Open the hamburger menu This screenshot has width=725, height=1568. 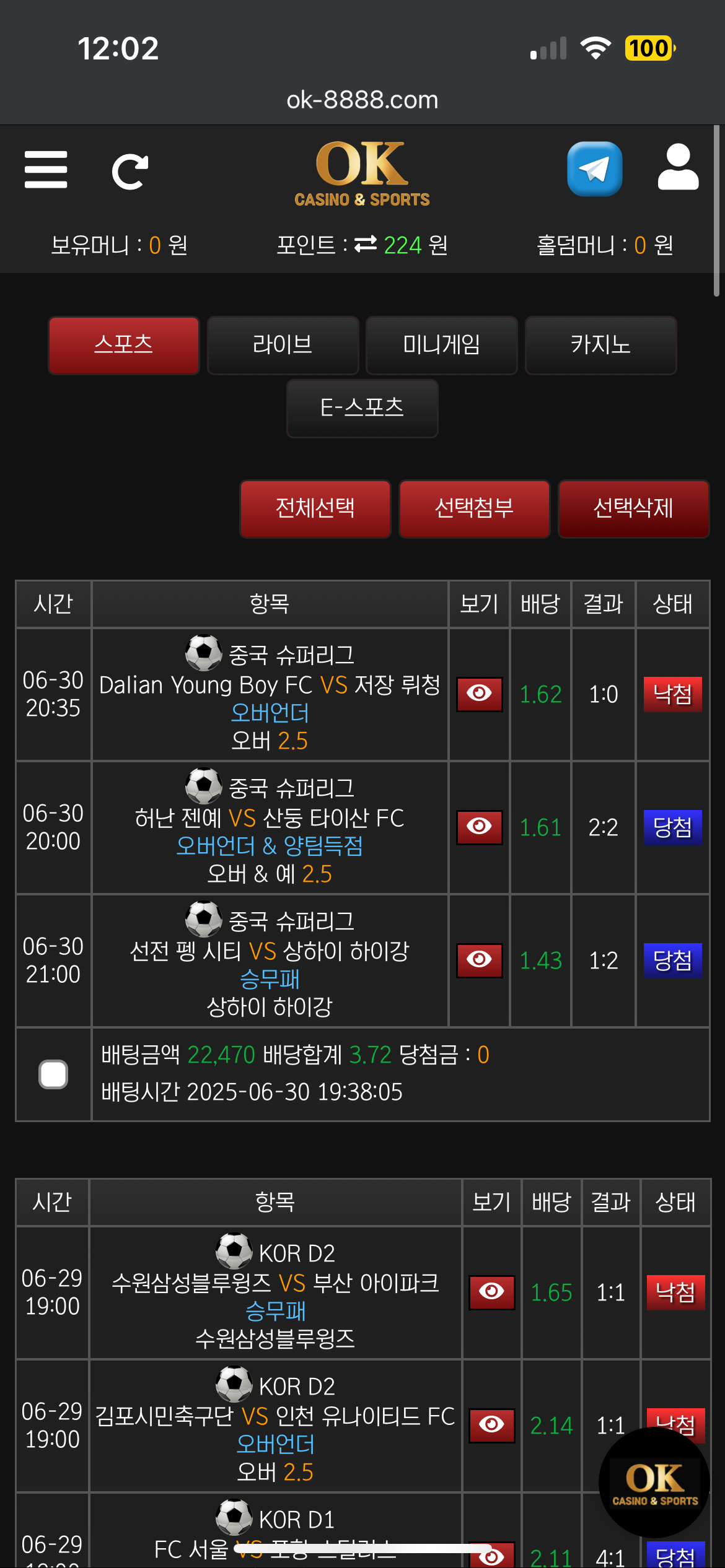(x=46, y=170)
